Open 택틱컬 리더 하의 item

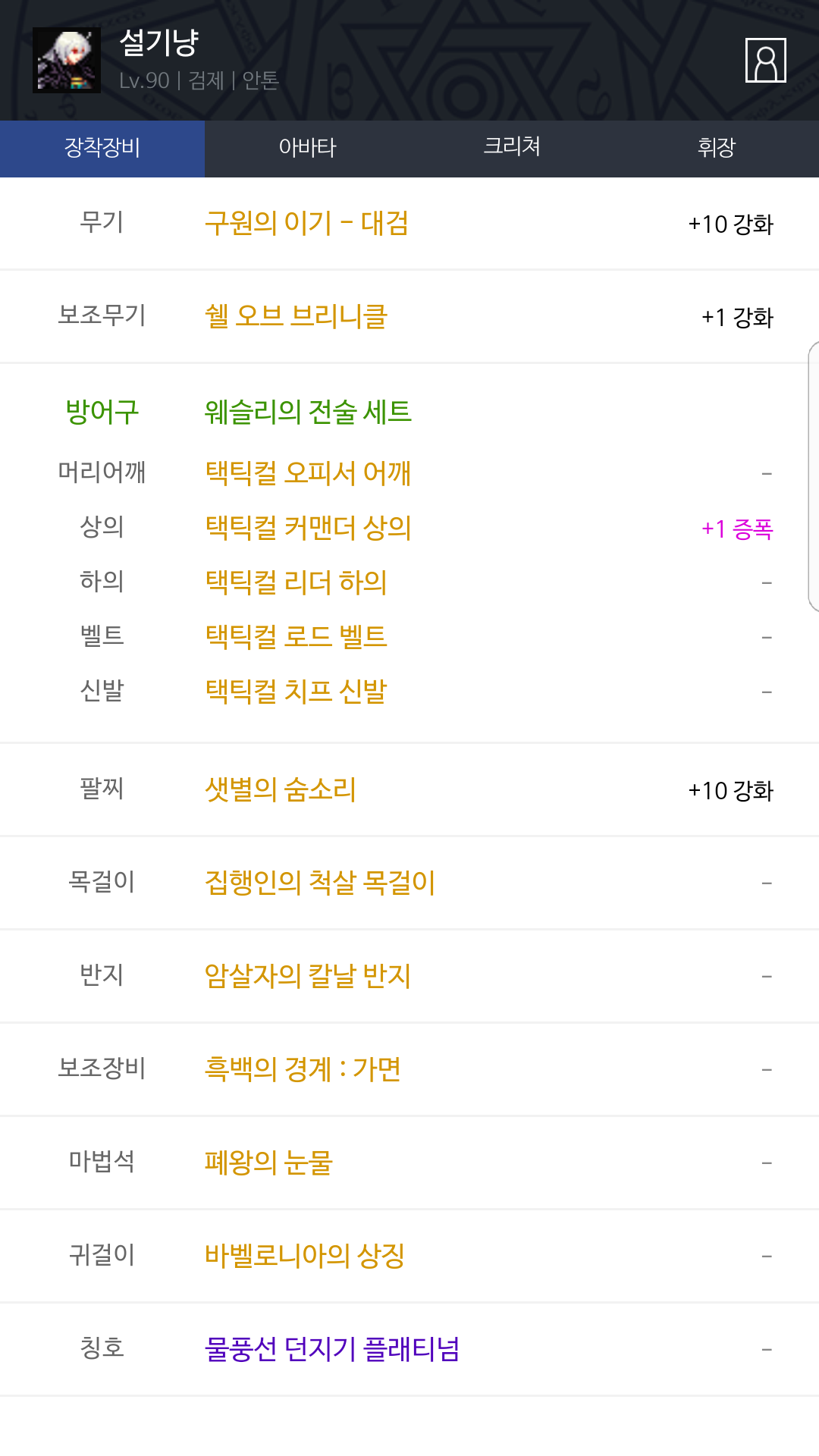[296, 582]
